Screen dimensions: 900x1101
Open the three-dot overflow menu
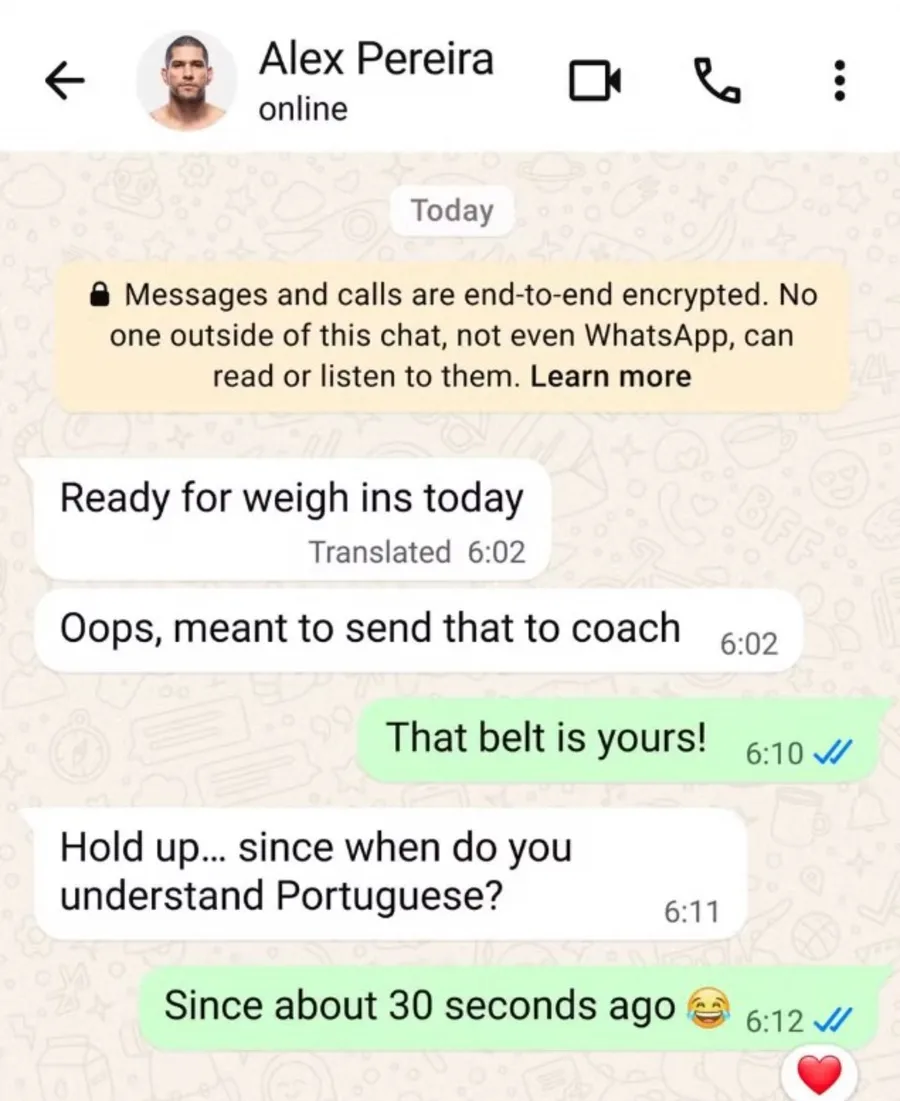tap(840, 81)
